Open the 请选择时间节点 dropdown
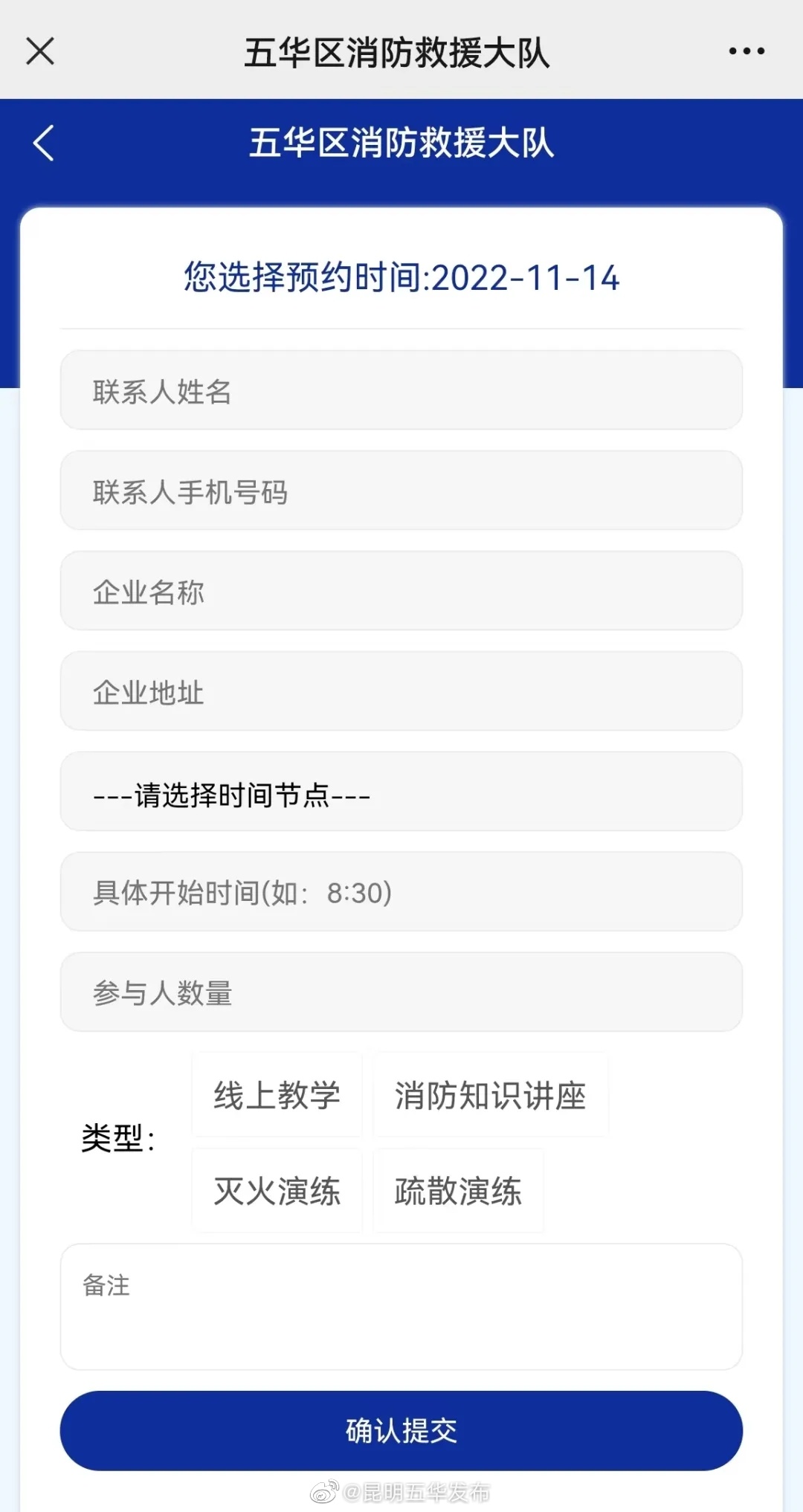The width and height of the screenshot is (803, 1512). coord(401,792)
